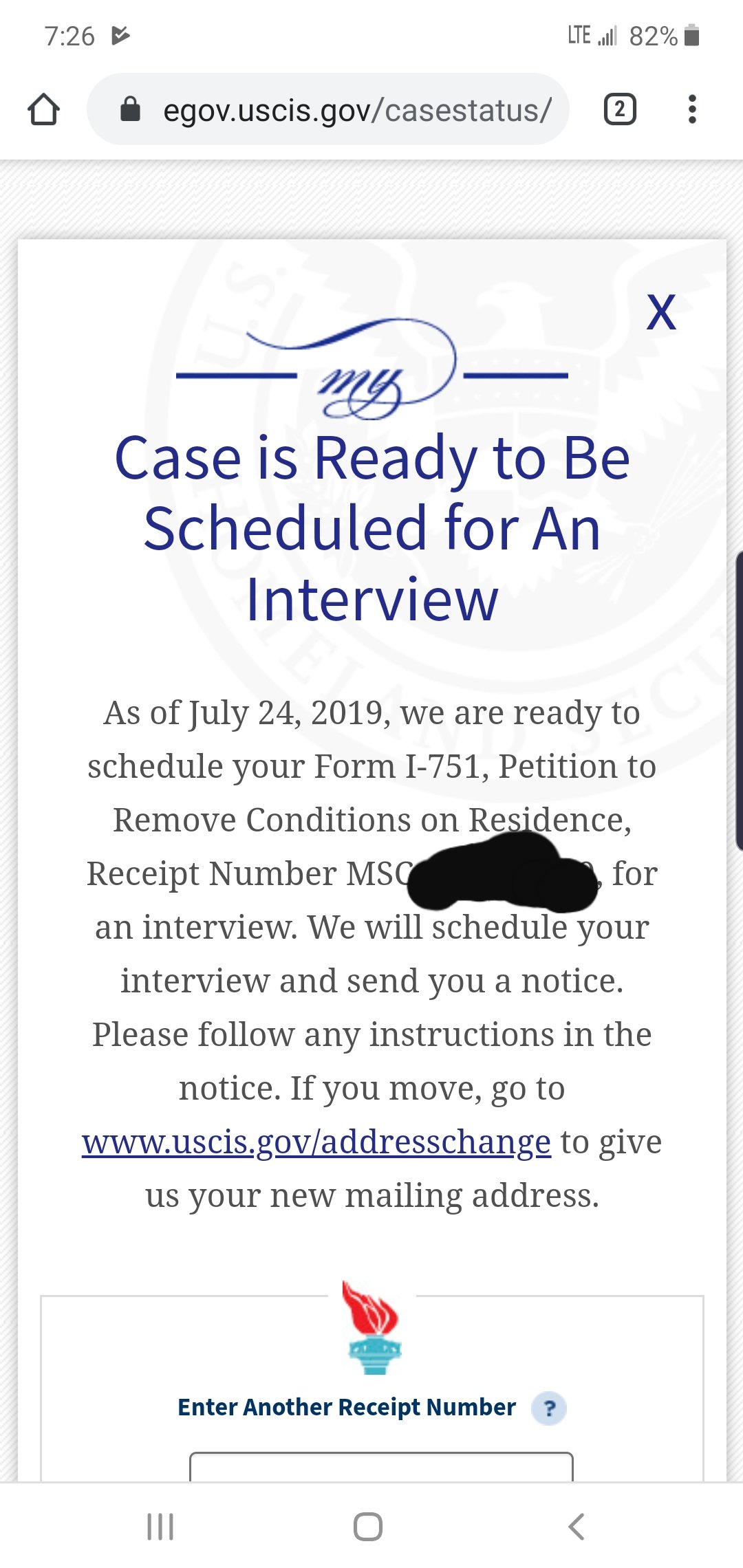Tap the egov.uscis.gov address bar
Viewport: 743px width, 1568px height.
(328, 109)
